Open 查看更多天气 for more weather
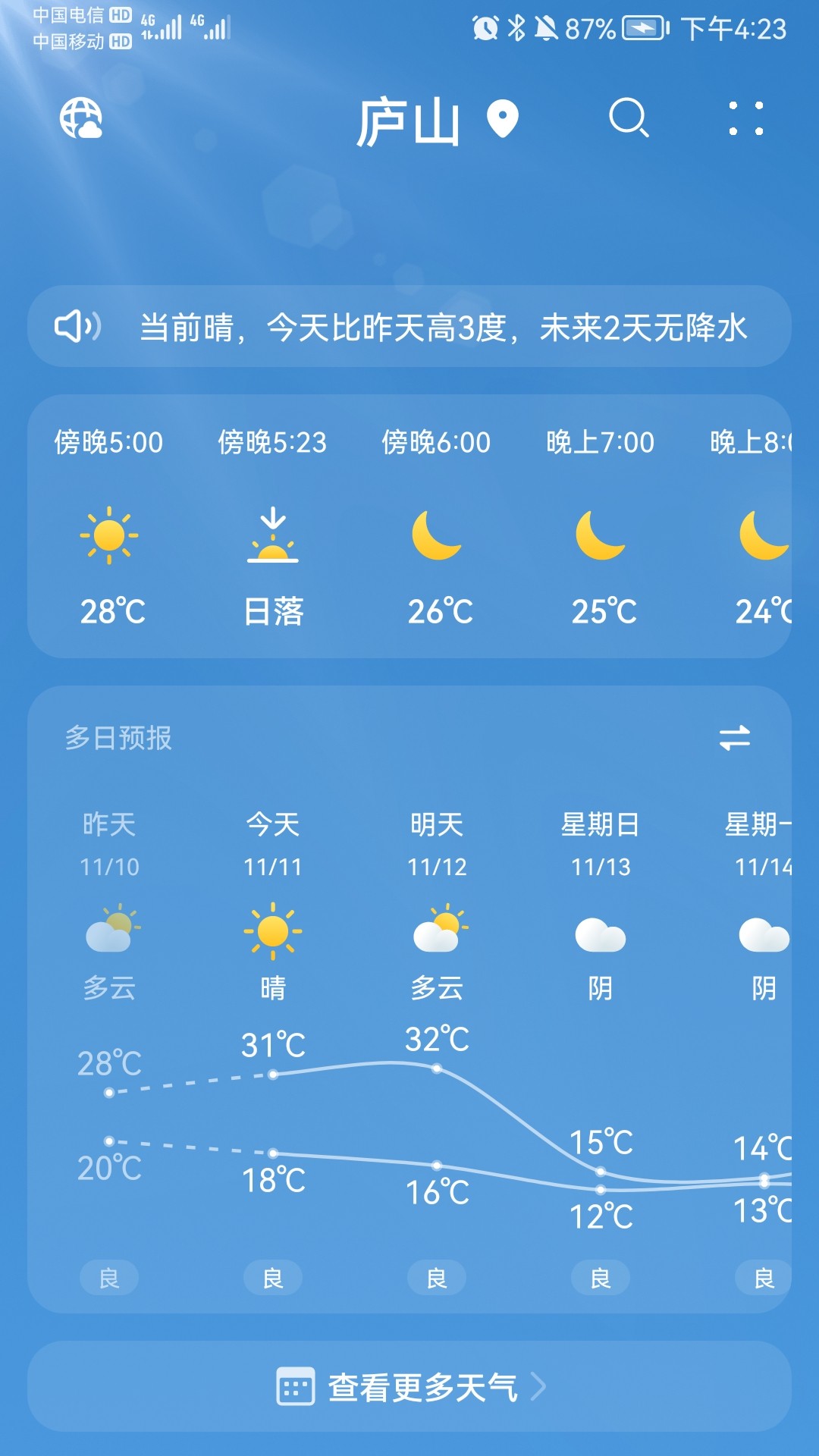 [x=409, y=1387]
